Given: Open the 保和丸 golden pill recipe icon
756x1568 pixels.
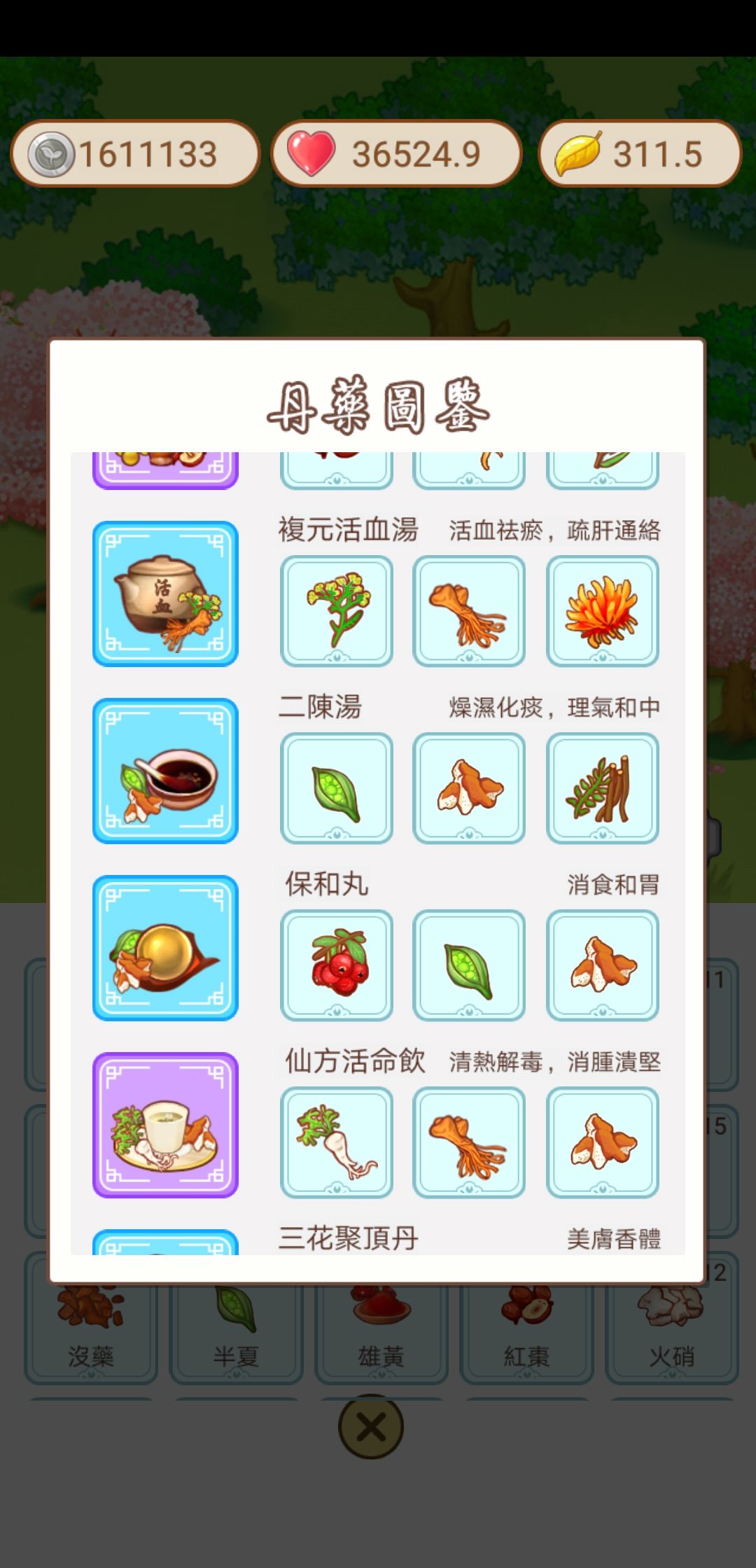Looking at the screenshot, I should point(165,947).
